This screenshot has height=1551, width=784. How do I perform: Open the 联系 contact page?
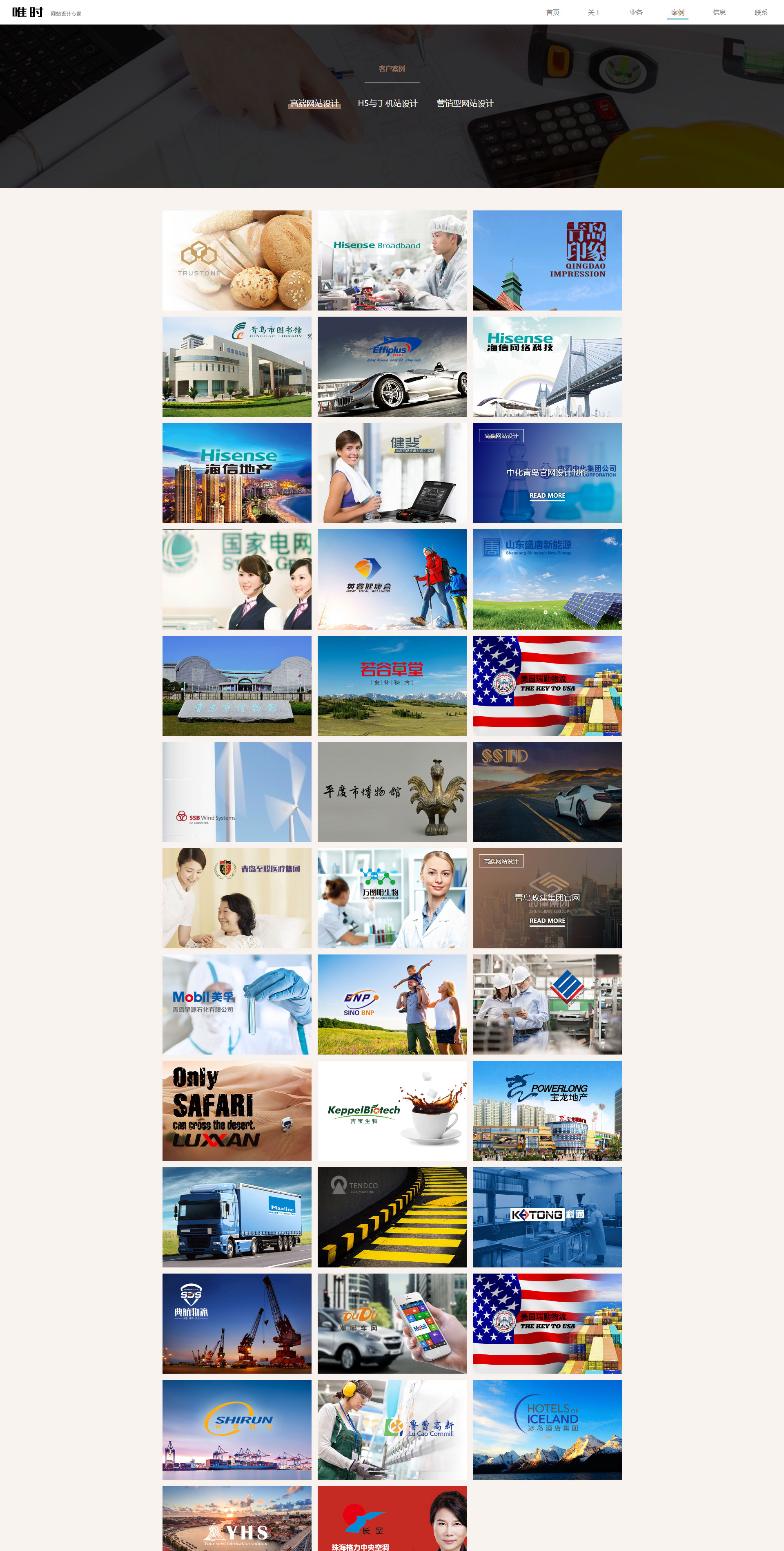pyautogui.click(x=761, y=12)
